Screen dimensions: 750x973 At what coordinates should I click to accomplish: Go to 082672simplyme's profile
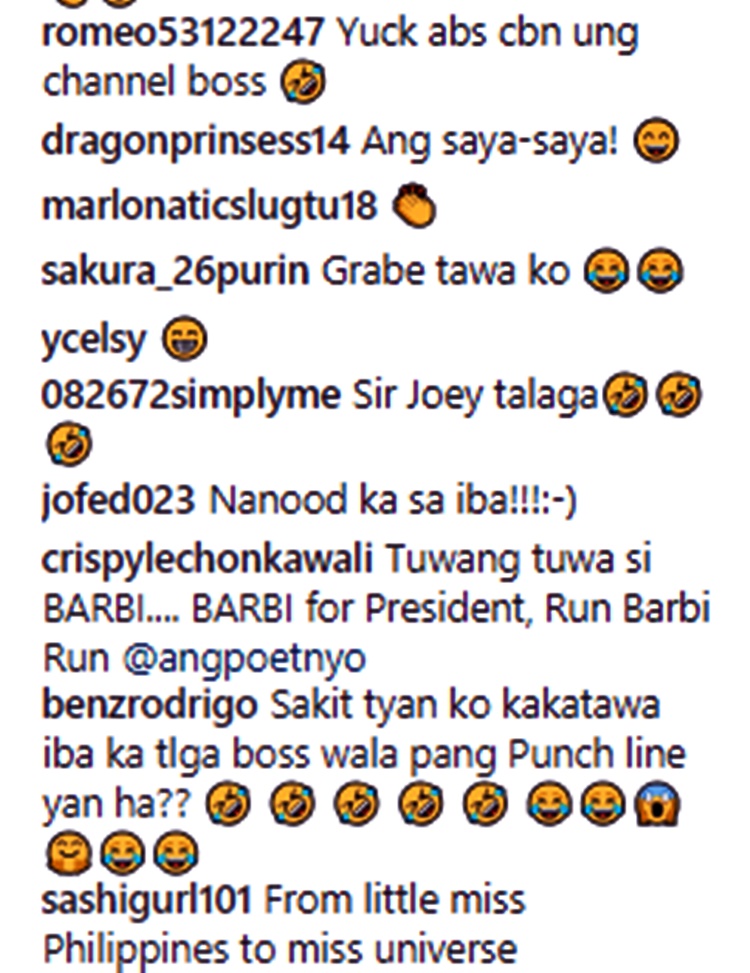tap(190, 396)
